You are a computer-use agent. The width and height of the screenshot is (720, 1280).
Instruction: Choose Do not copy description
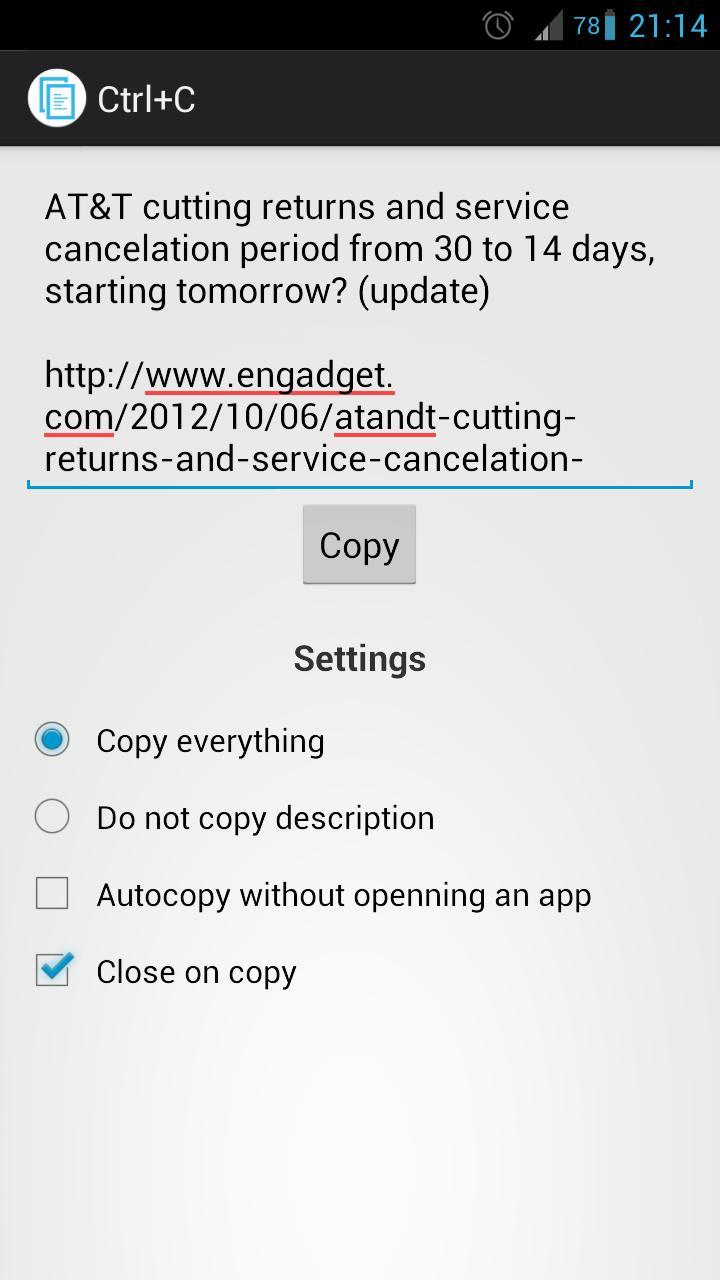(x=52, y=817)
